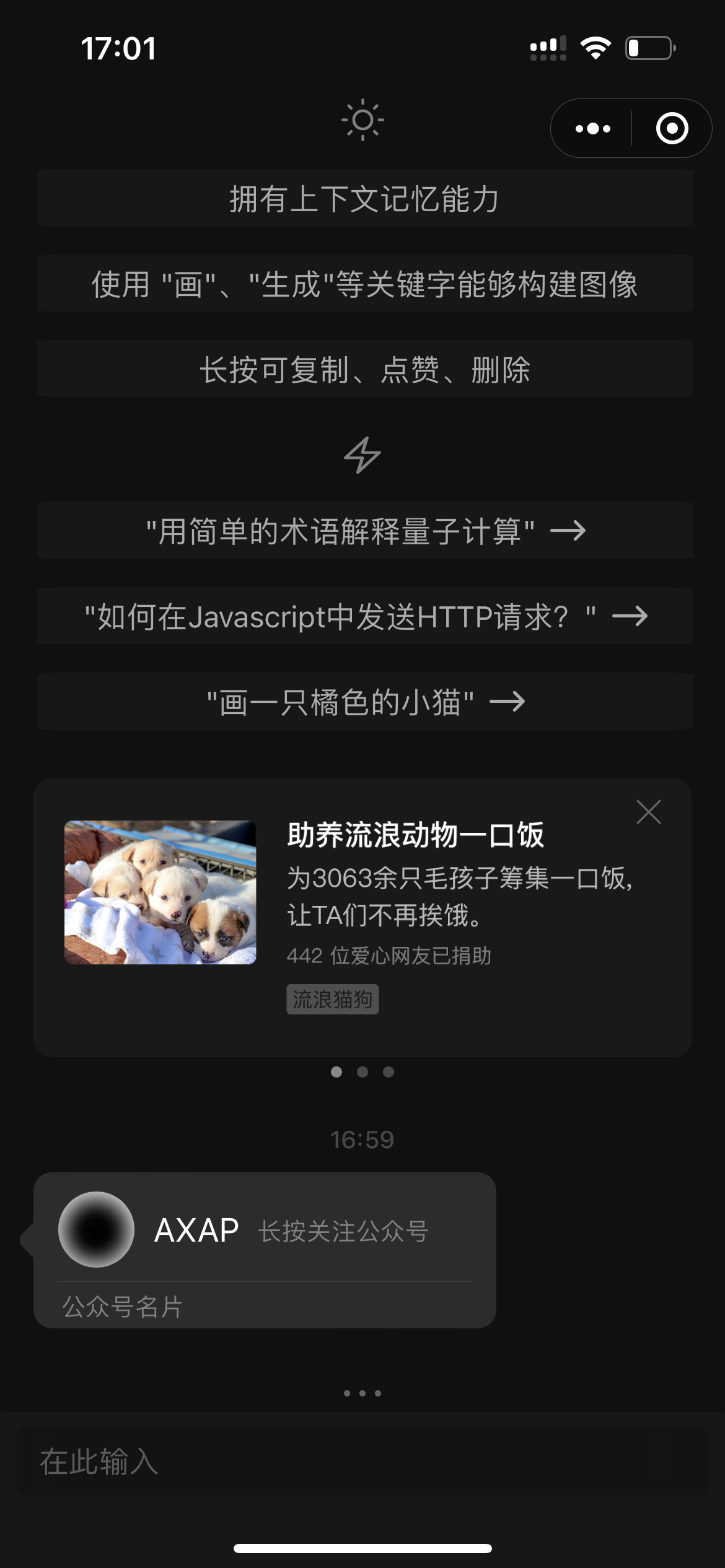Choose the "如何在Javascript中发送HTTP请求" example

(365, 616)
